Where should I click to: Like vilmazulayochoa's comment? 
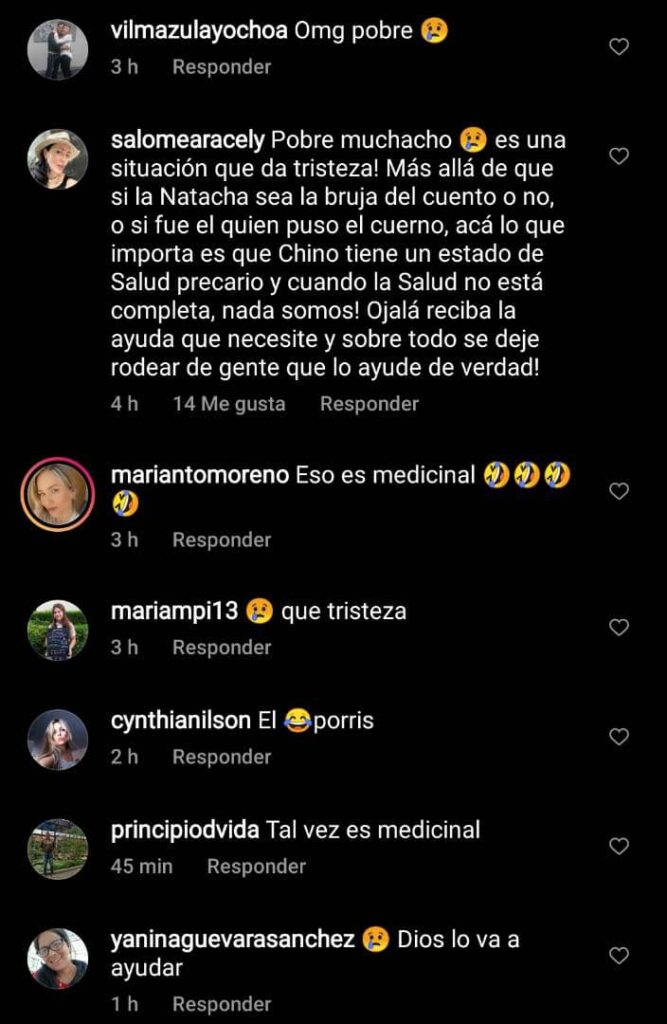(619, 47)
